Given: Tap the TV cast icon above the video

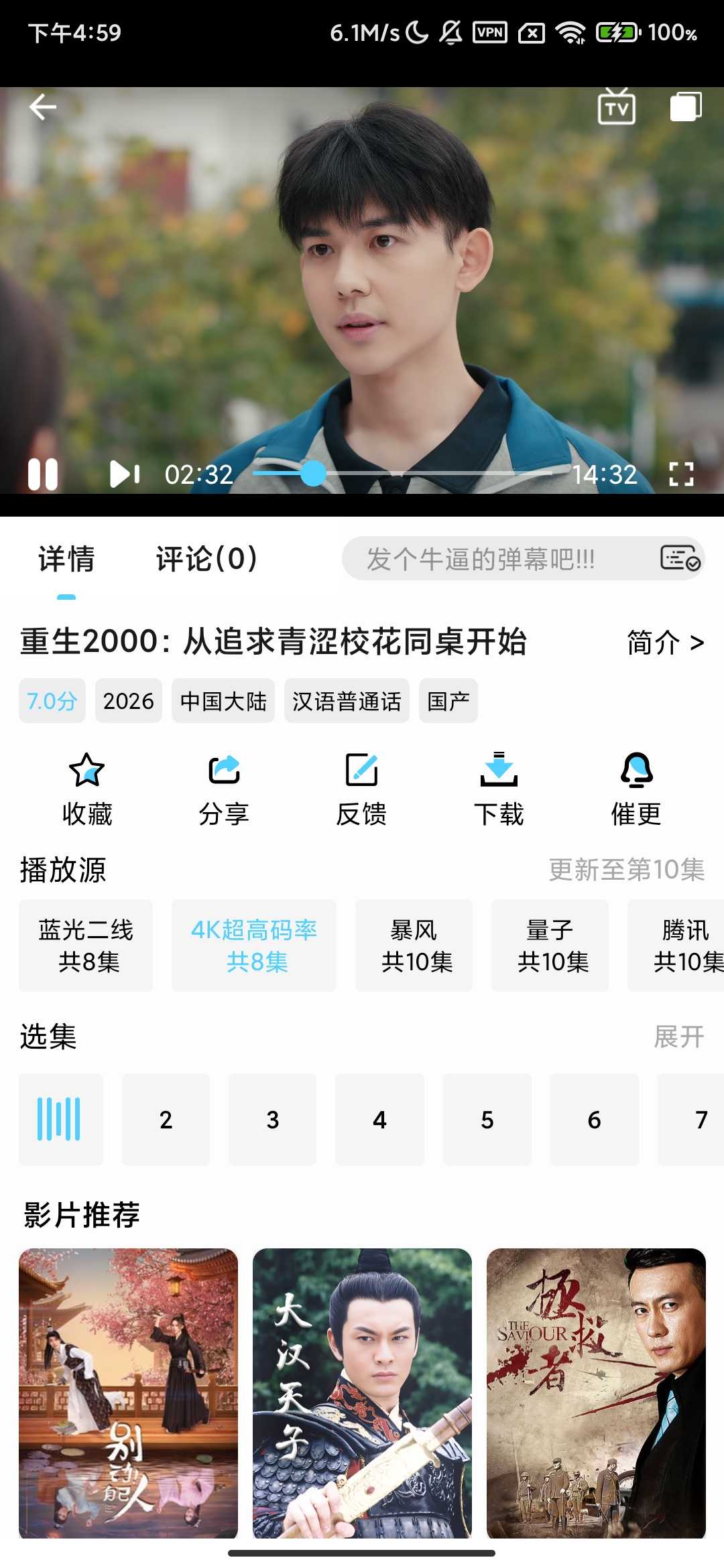Looking at the screenshot, I should pos(615,107).
